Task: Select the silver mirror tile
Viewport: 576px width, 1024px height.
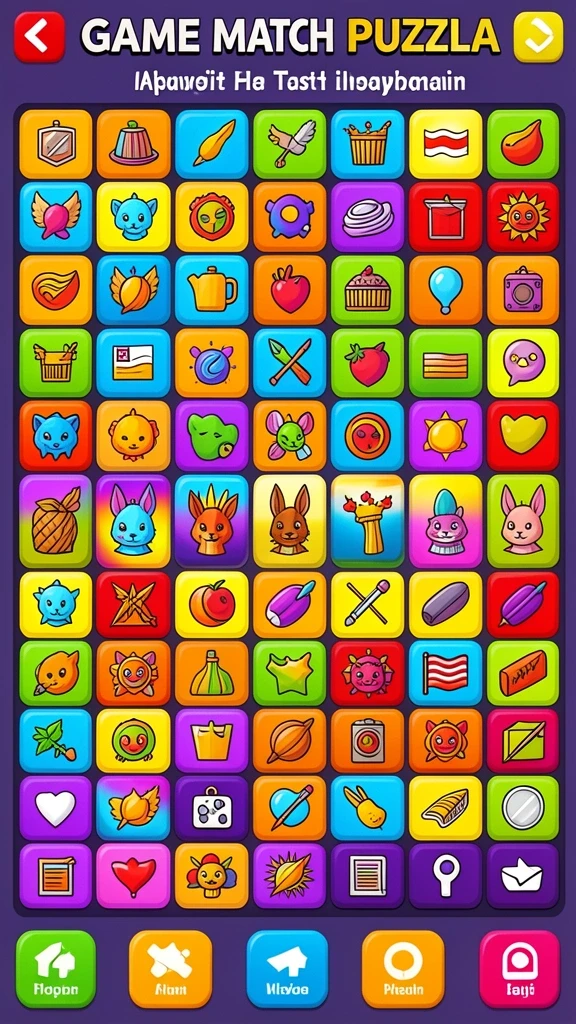Action: pos(523,808)
